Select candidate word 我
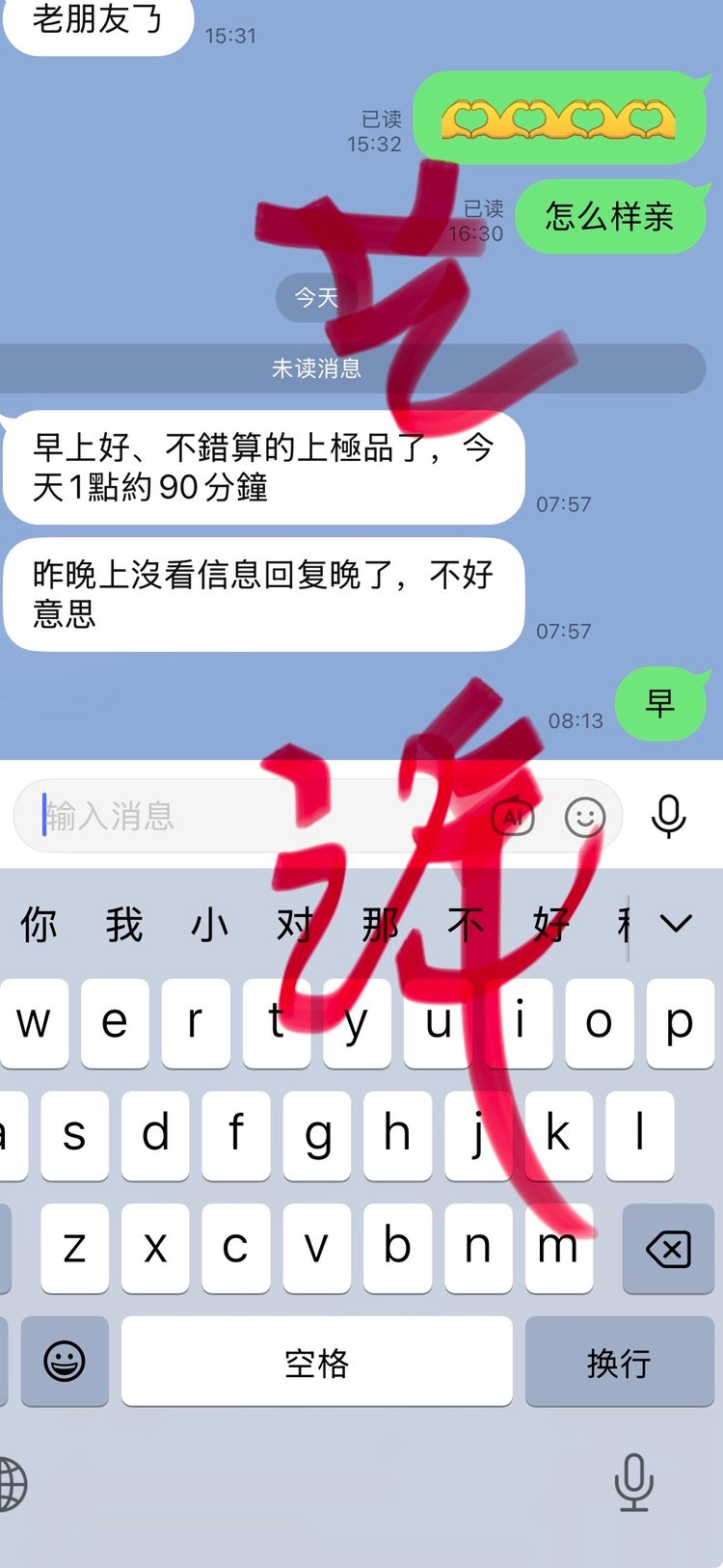This screenshot has width=723, height=1568. 124,925
